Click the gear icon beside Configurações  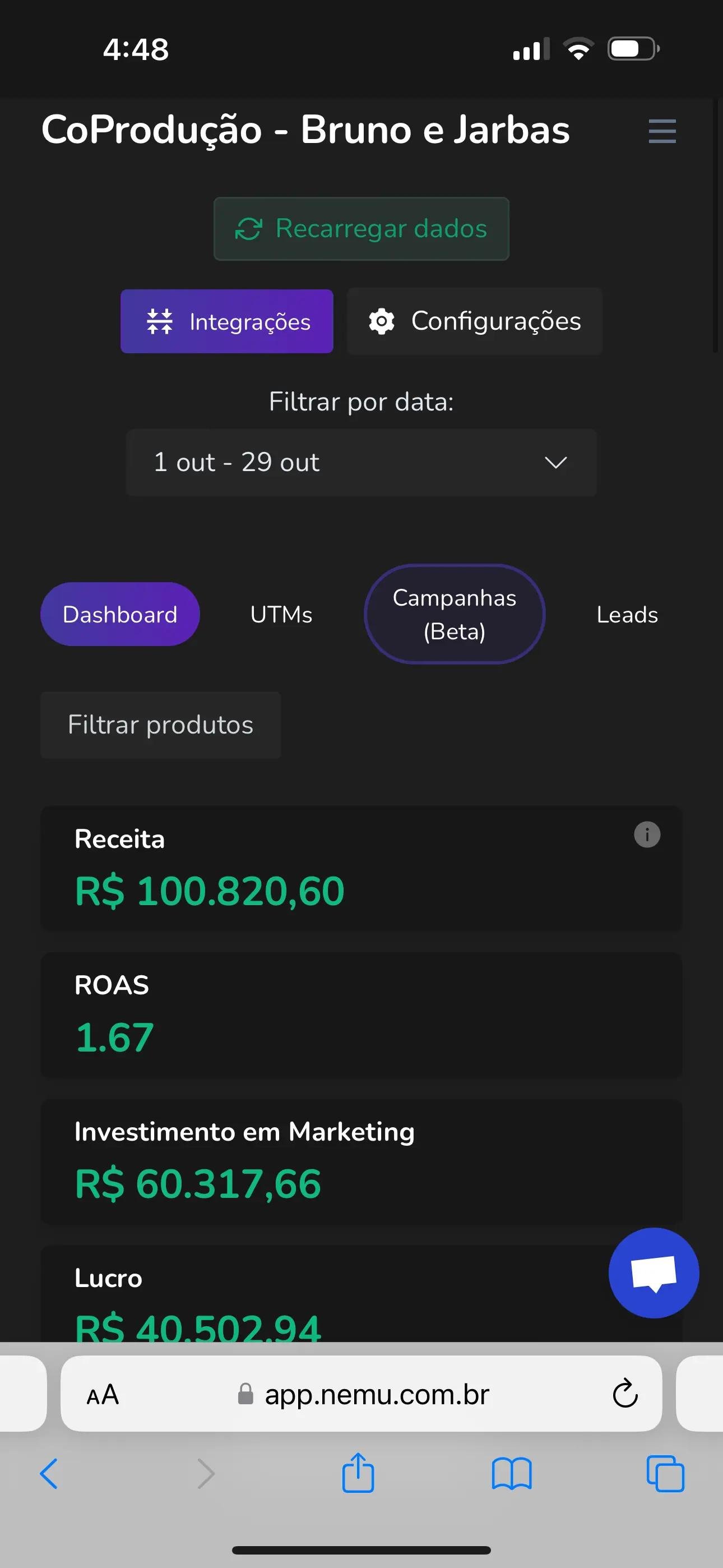382,321
